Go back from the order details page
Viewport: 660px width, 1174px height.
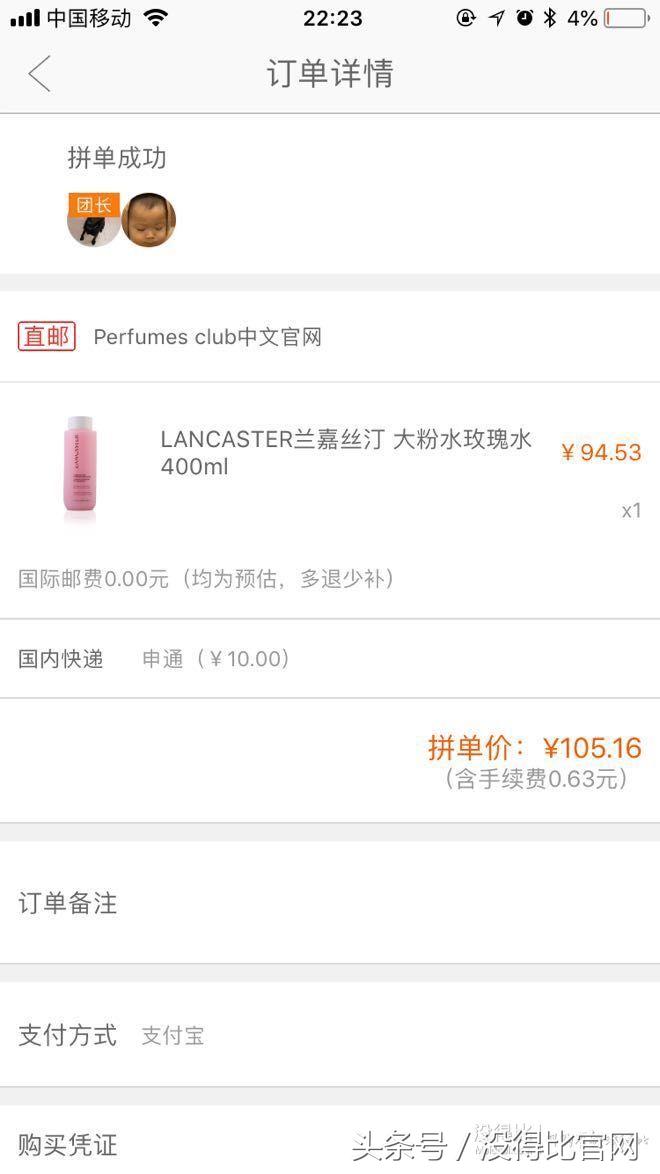point(39,74)
